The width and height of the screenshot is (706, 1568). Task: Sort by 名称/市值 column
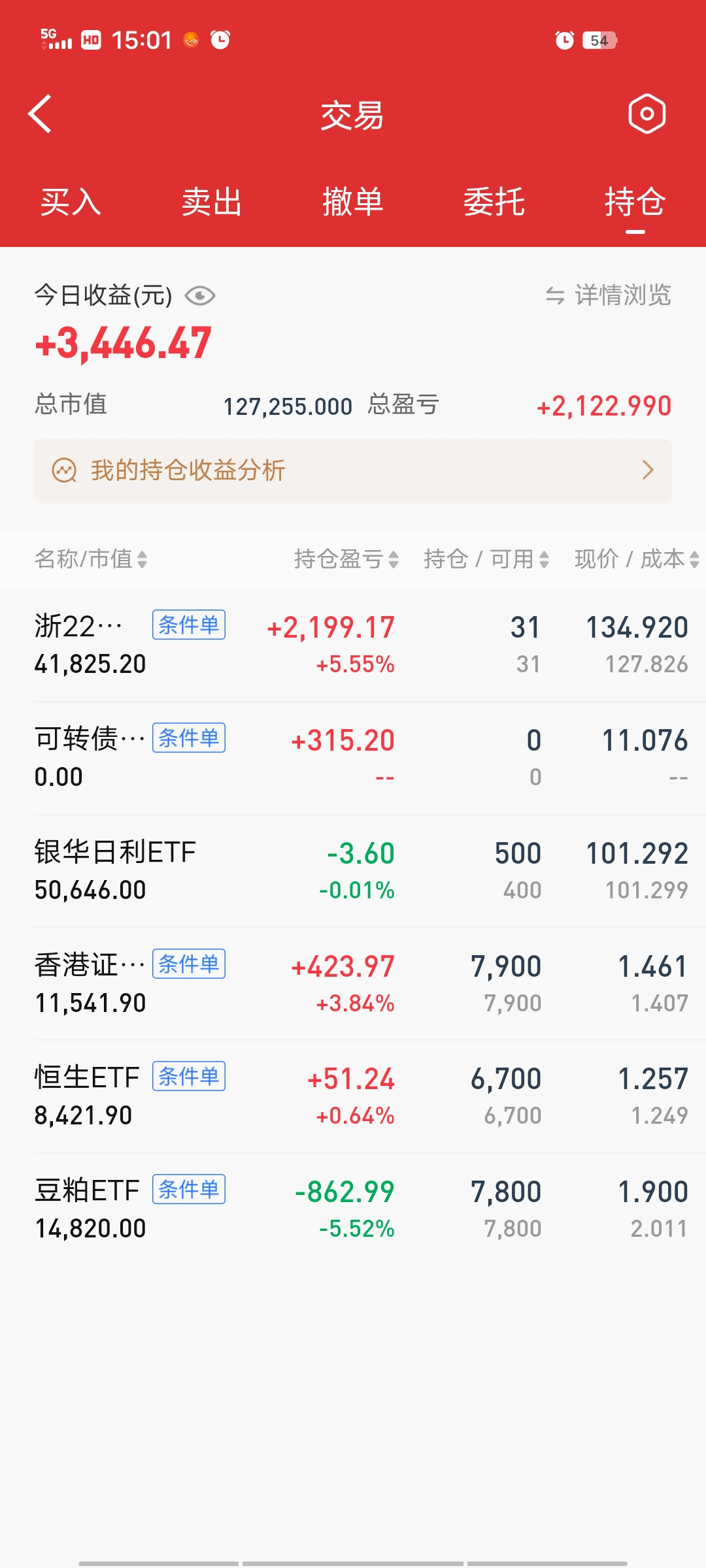click(91, 559)
